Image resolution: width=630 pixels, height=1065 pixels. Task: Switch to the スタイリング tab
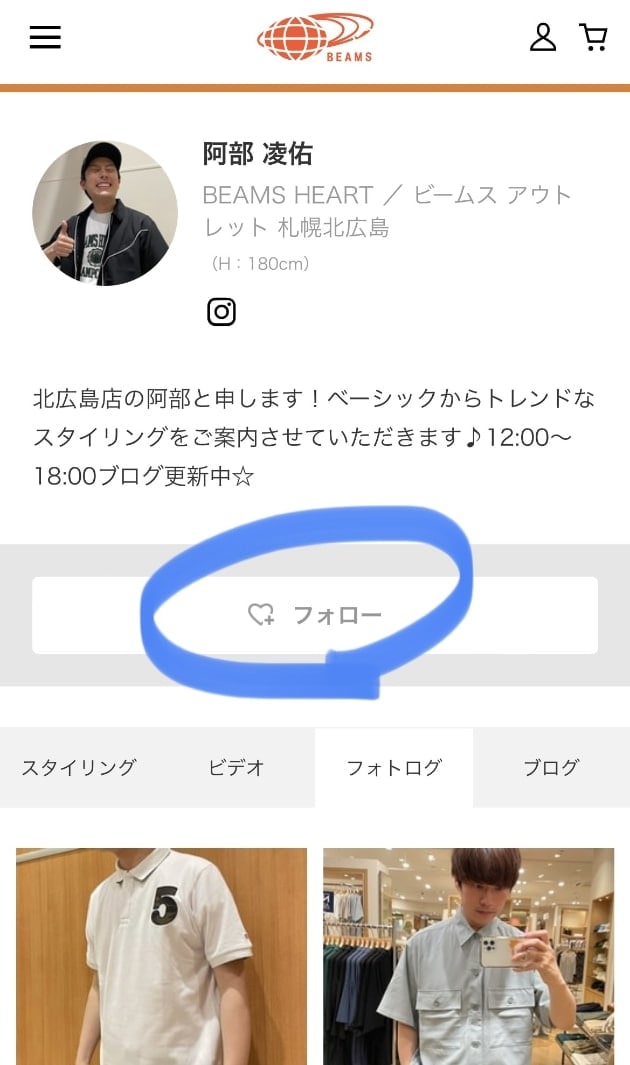(x=79, y=768)
